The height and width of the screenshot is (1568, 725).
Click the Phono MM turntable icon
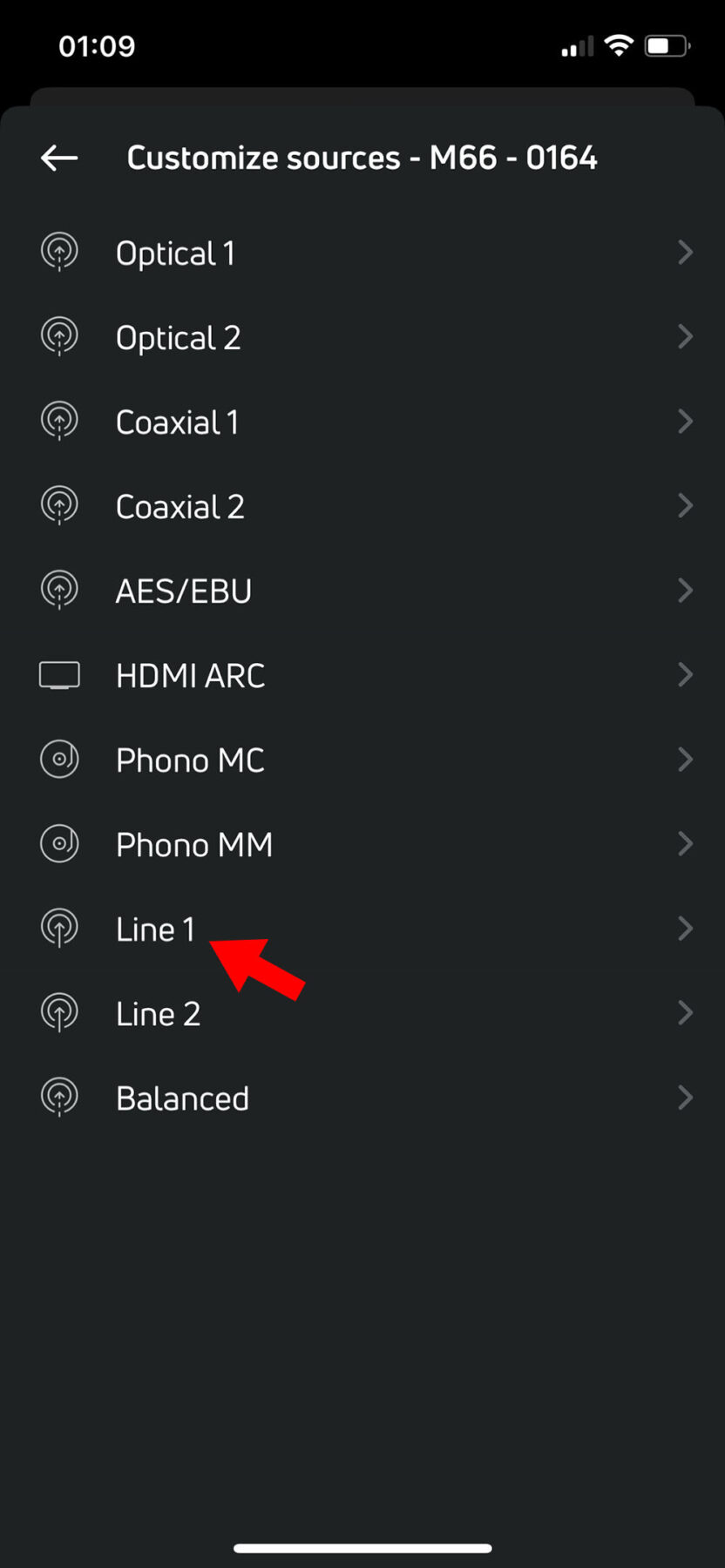pyautogui.click(x=59, y=843)
